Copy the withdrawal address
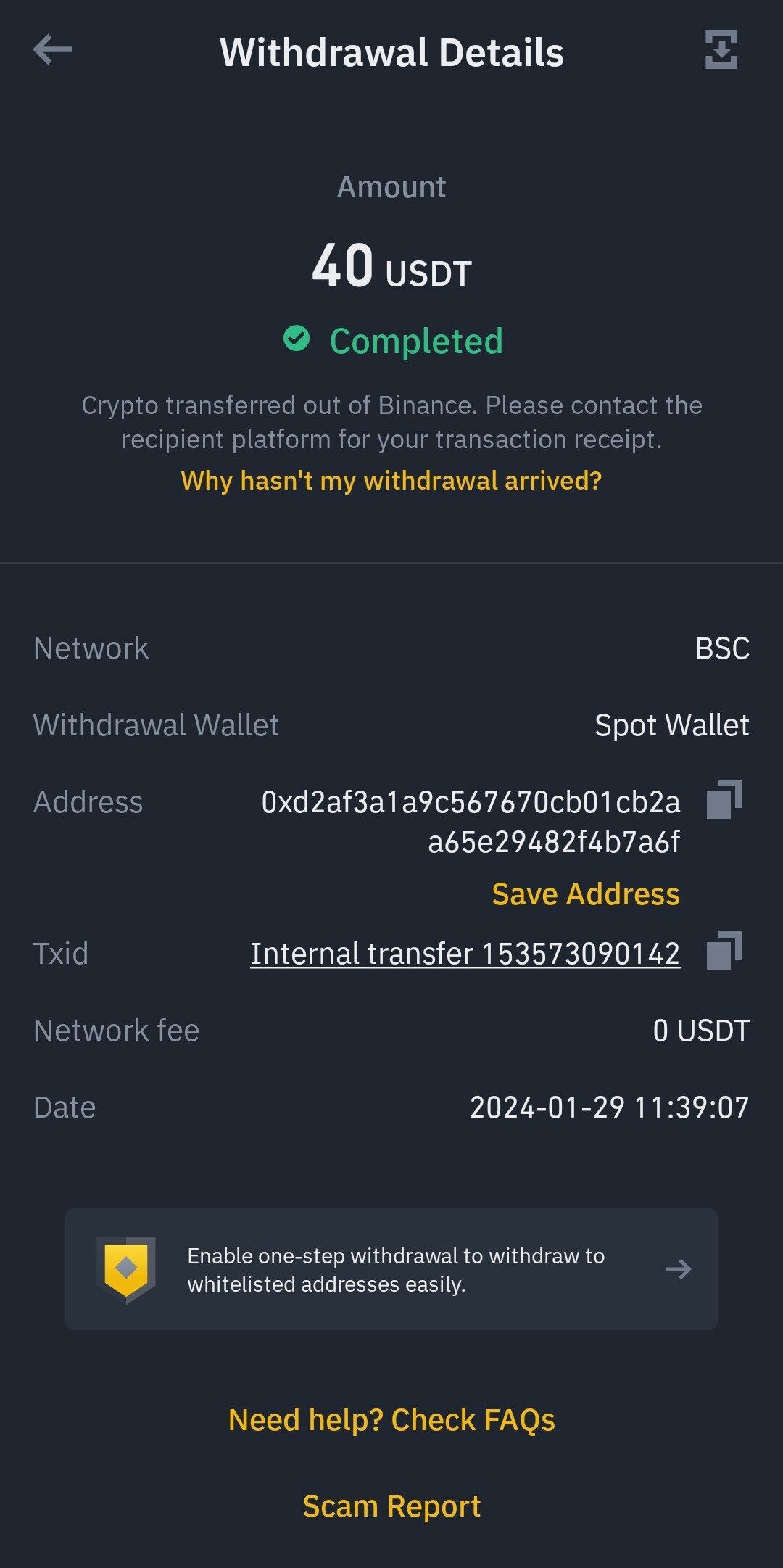The height and width of the screenshot is (1568, 783). click(724, 799)
